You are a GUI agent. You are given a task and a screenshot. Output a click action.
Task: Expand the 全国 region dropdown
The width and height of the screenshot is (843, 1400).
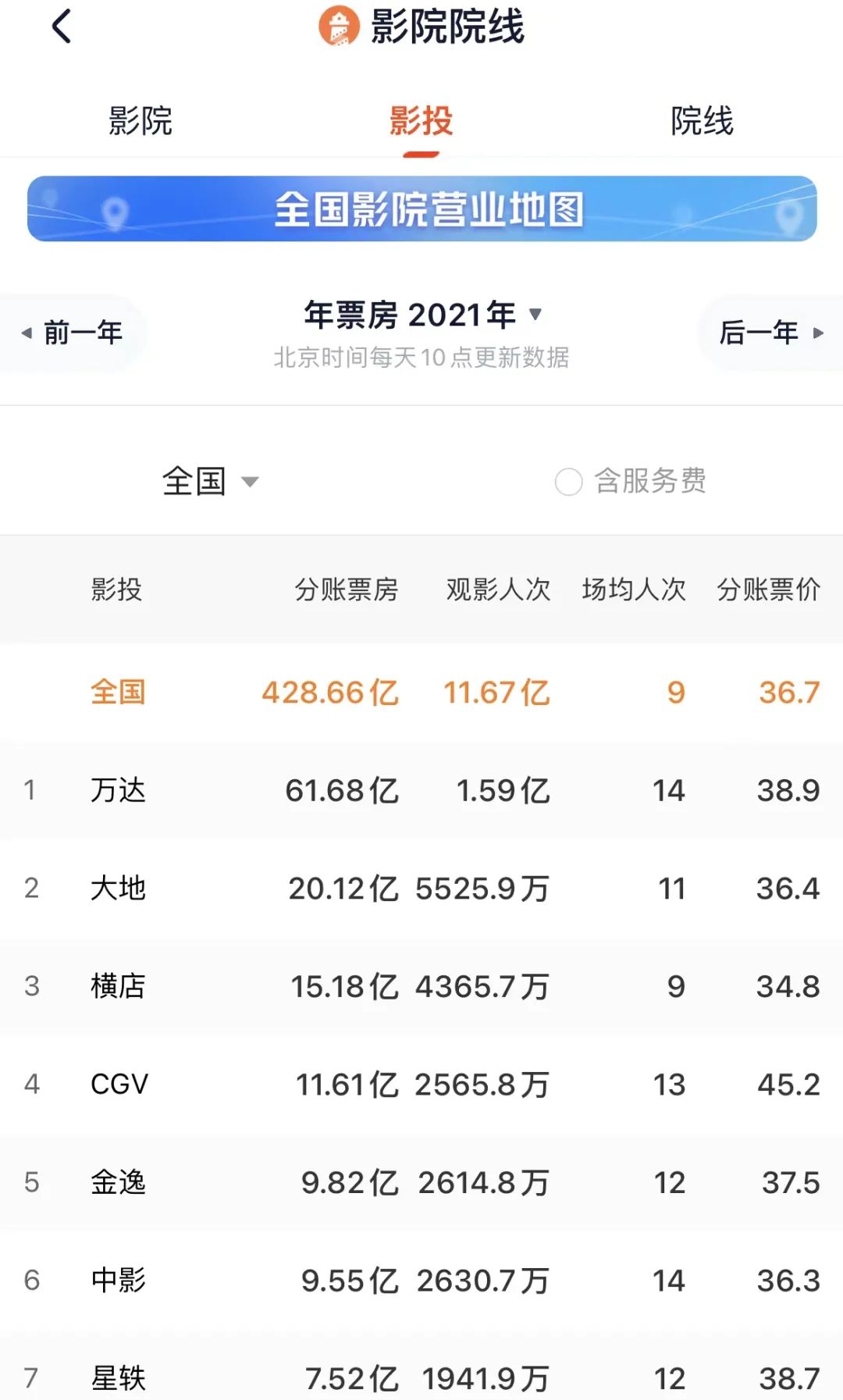point(209,481)
